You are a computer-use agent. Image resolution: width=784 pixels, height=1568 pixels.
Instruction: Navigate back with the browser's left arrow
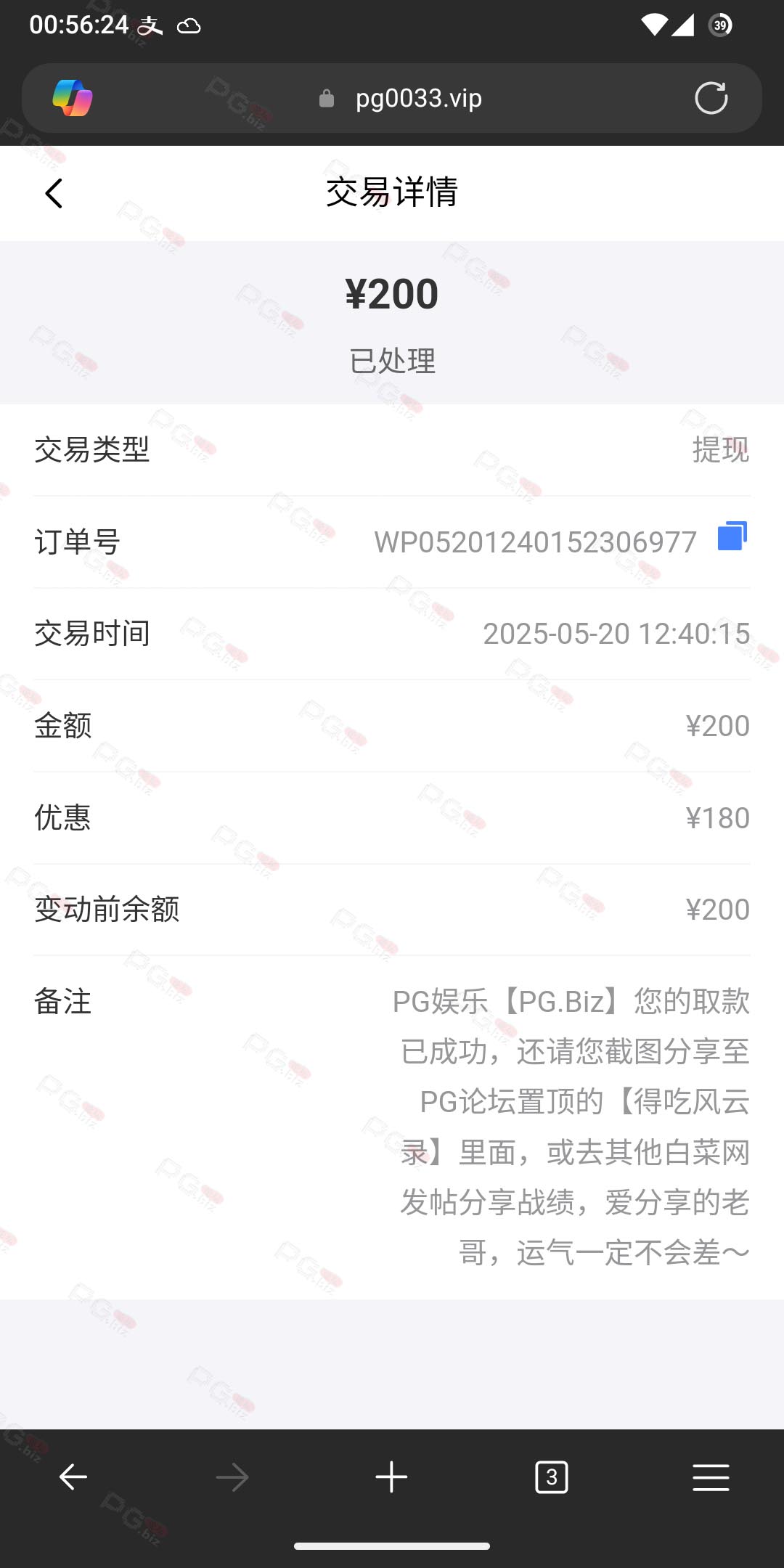[x=73, y=1477]
